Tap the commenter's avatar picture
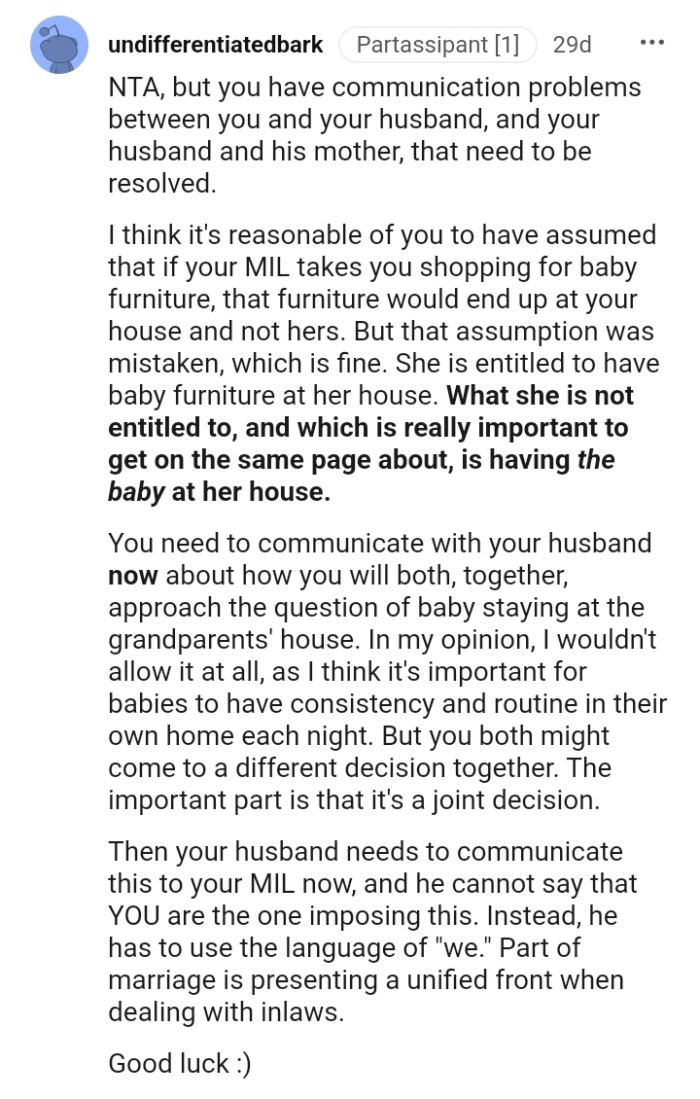The height and width of the screenshot is (1099, 700). tap(60, 43)
